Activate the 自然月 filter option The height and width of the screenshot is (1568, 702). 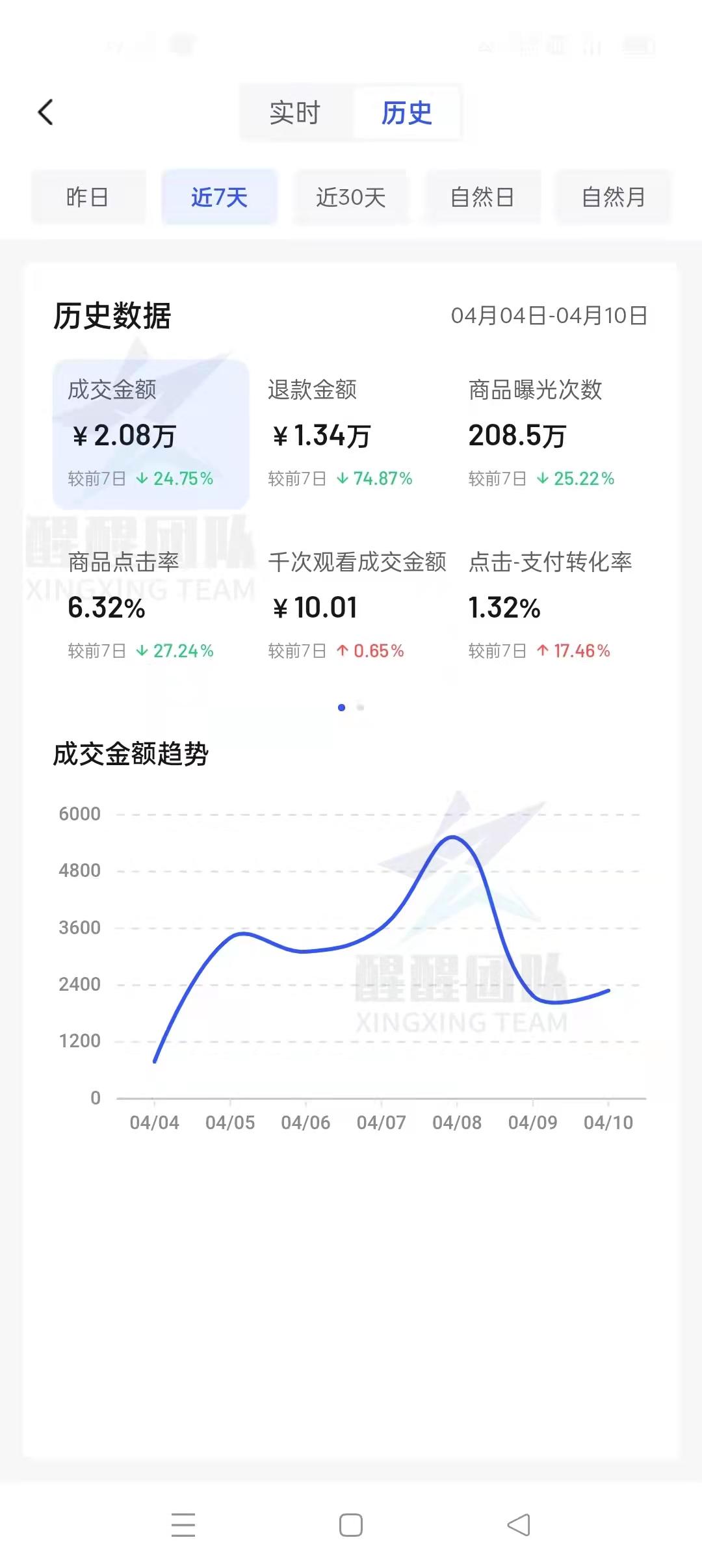[x=614, y=197]
